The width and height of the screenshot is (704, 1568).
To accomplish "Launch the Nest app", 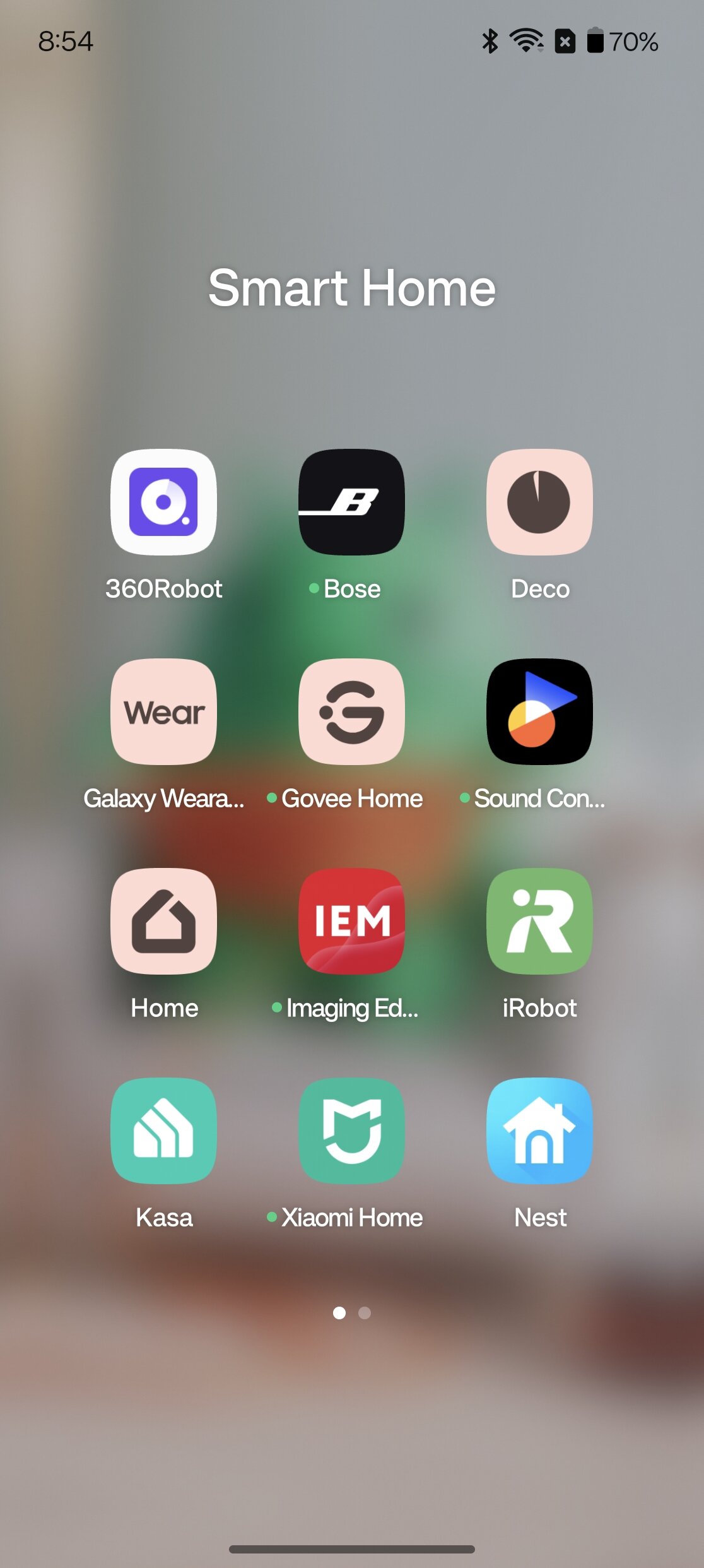I will tap(539, 1131).
